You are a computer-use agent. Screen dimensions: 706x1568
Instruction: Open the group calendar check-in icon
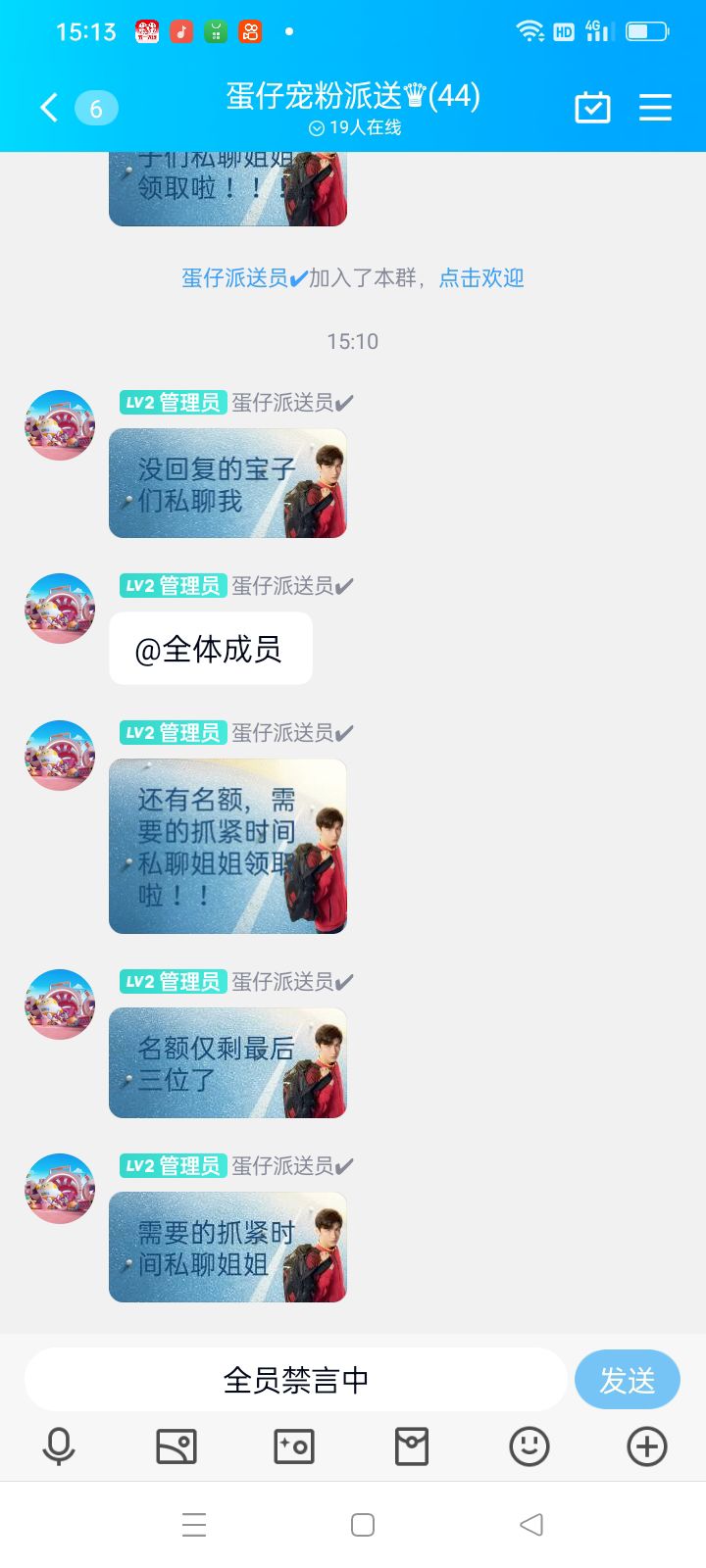click(x=592, y=107)
